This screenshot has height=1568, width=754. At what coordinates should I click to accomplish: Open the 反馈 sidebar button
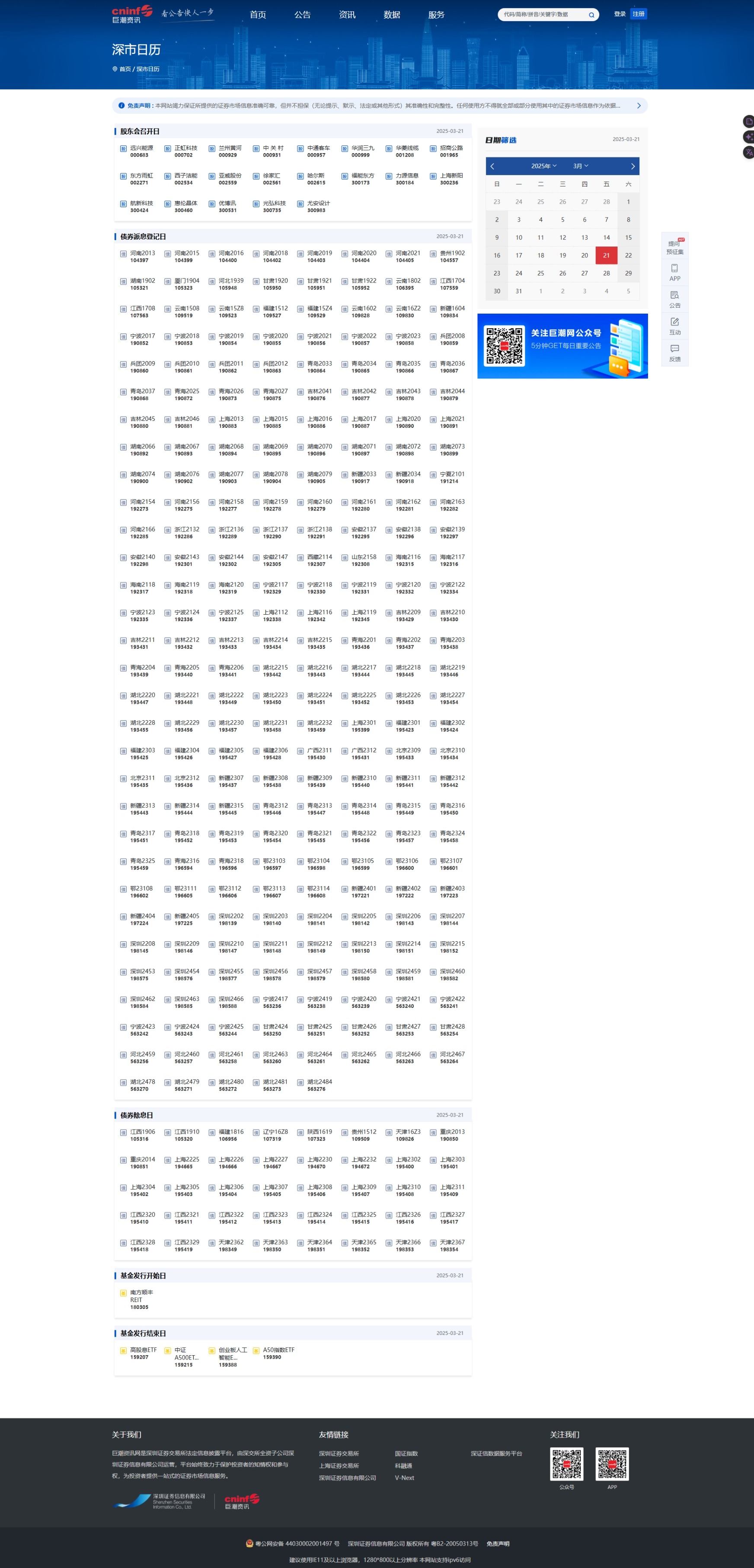point(675,353)
